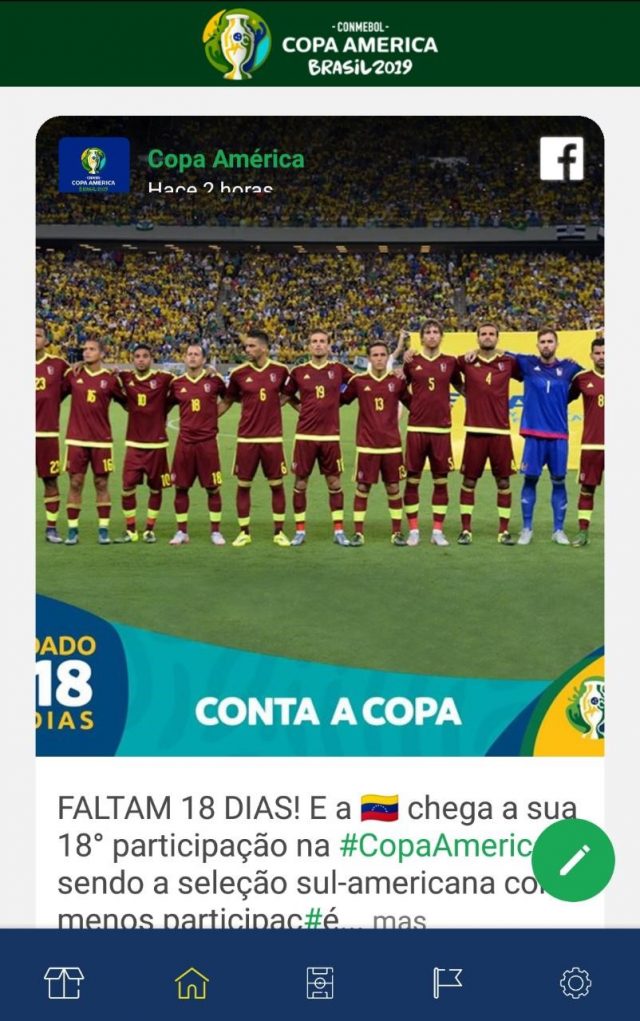Open the Venezuela team post image
This screenshot has width=640, height=1021.
[x=320, y=440]
